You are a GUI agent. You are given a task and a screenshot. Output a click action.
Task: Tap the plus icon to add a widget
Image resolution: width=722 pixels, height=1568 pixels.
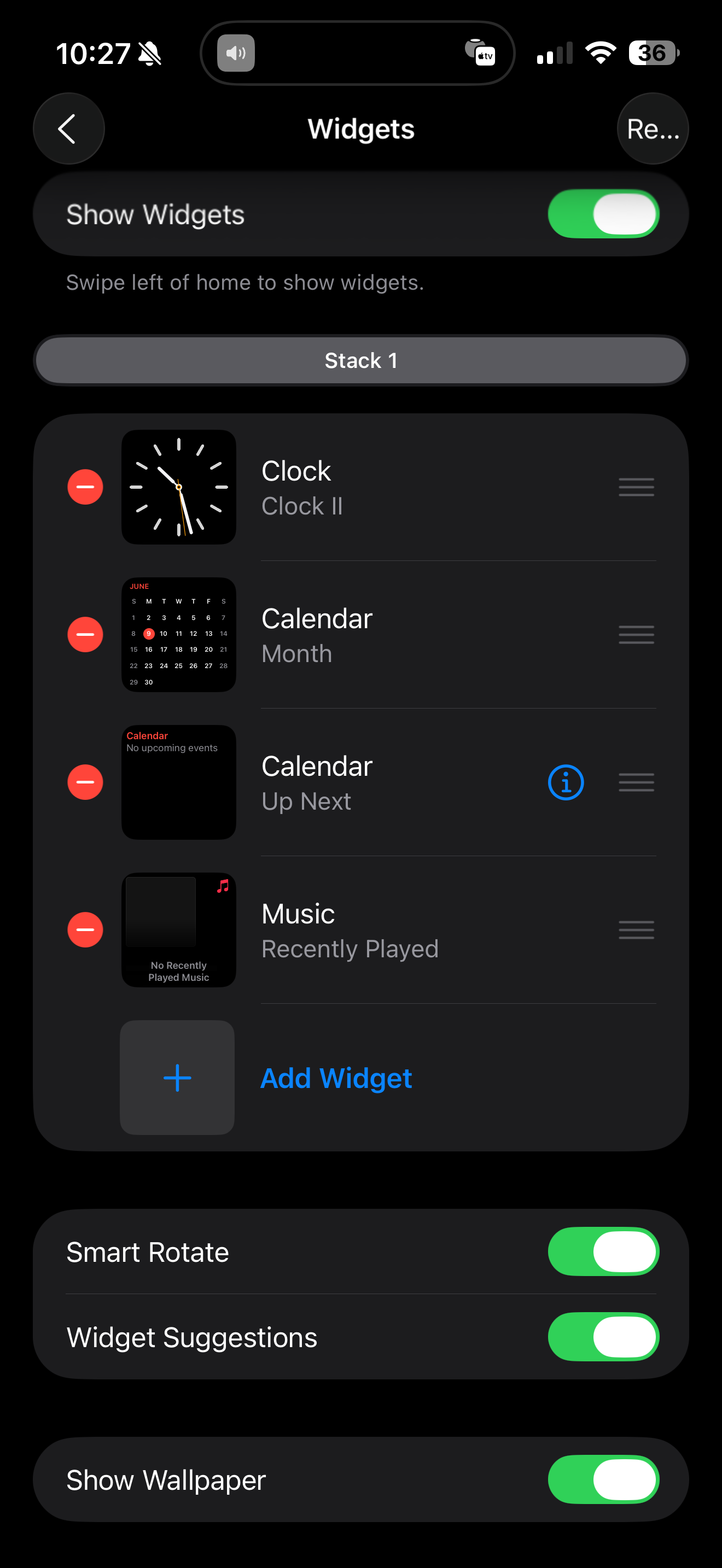click(x=177, y=1078)
